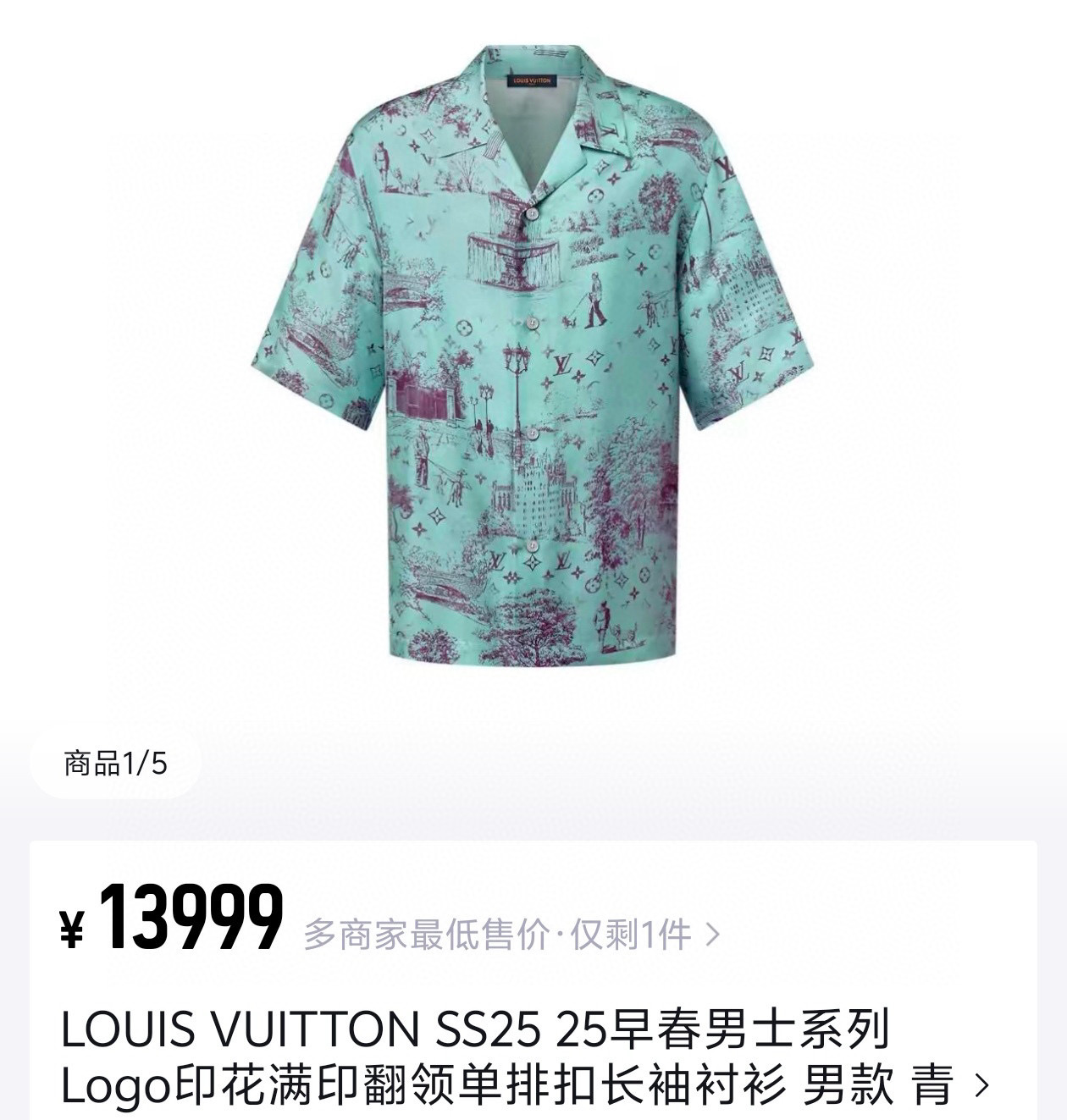Open the LV shirt product image
The height and width of the screenshot is (1120, 1067).
tap(533, 356)
